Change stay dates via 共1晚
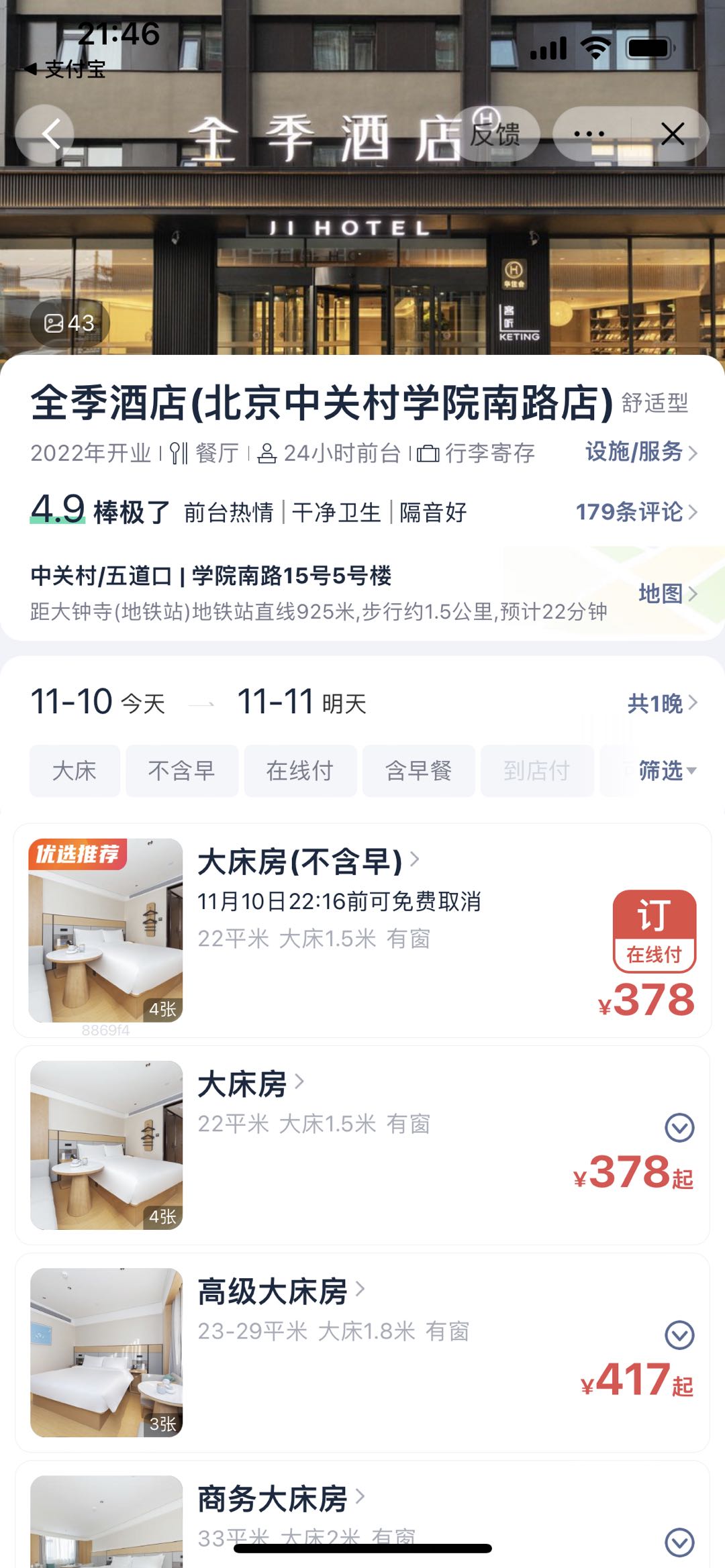Screen dimensions: 725x1568 pos(661,703)
